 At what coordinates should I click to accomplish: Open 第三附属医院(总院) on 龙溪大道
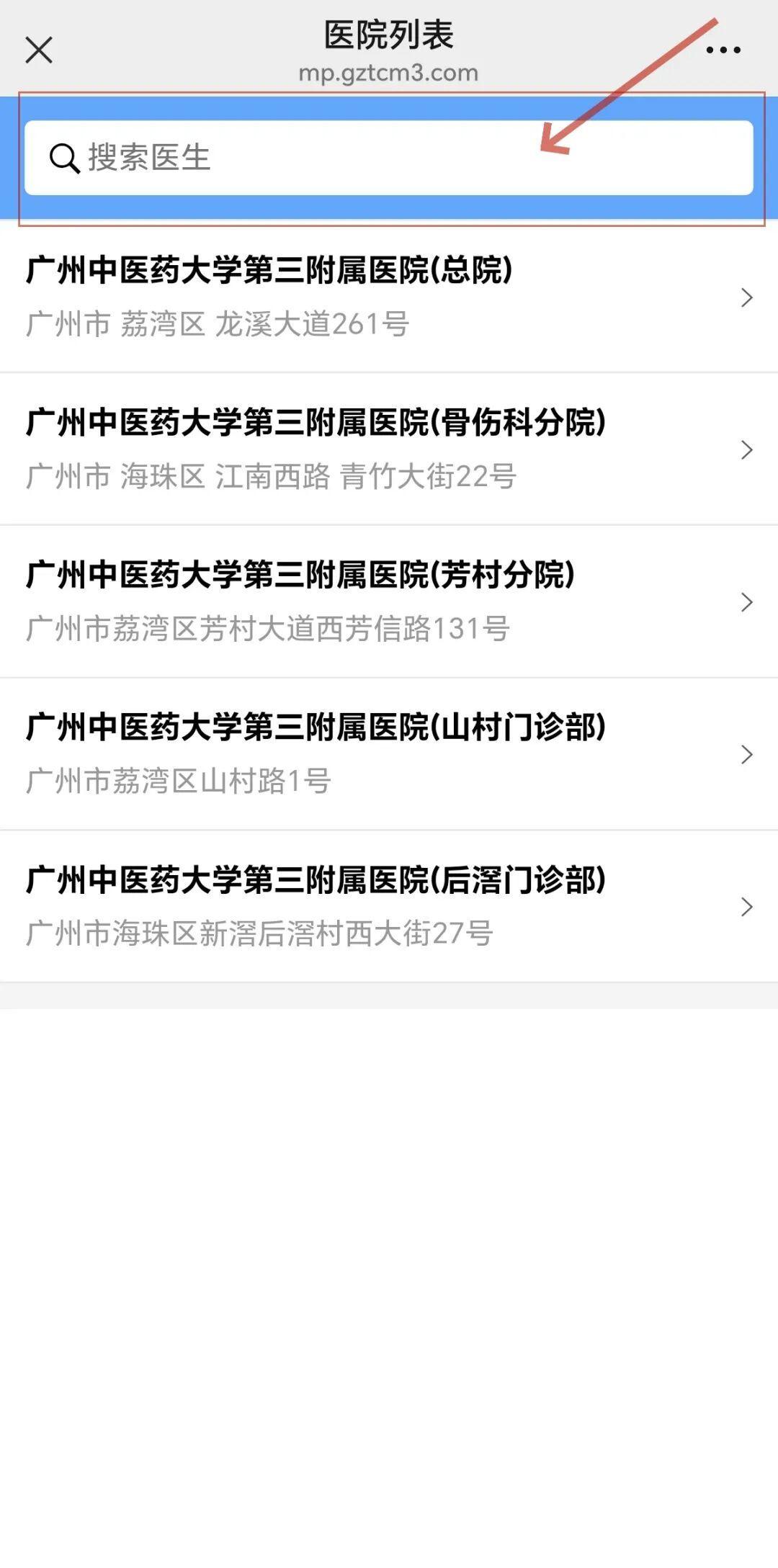(389, 296)
